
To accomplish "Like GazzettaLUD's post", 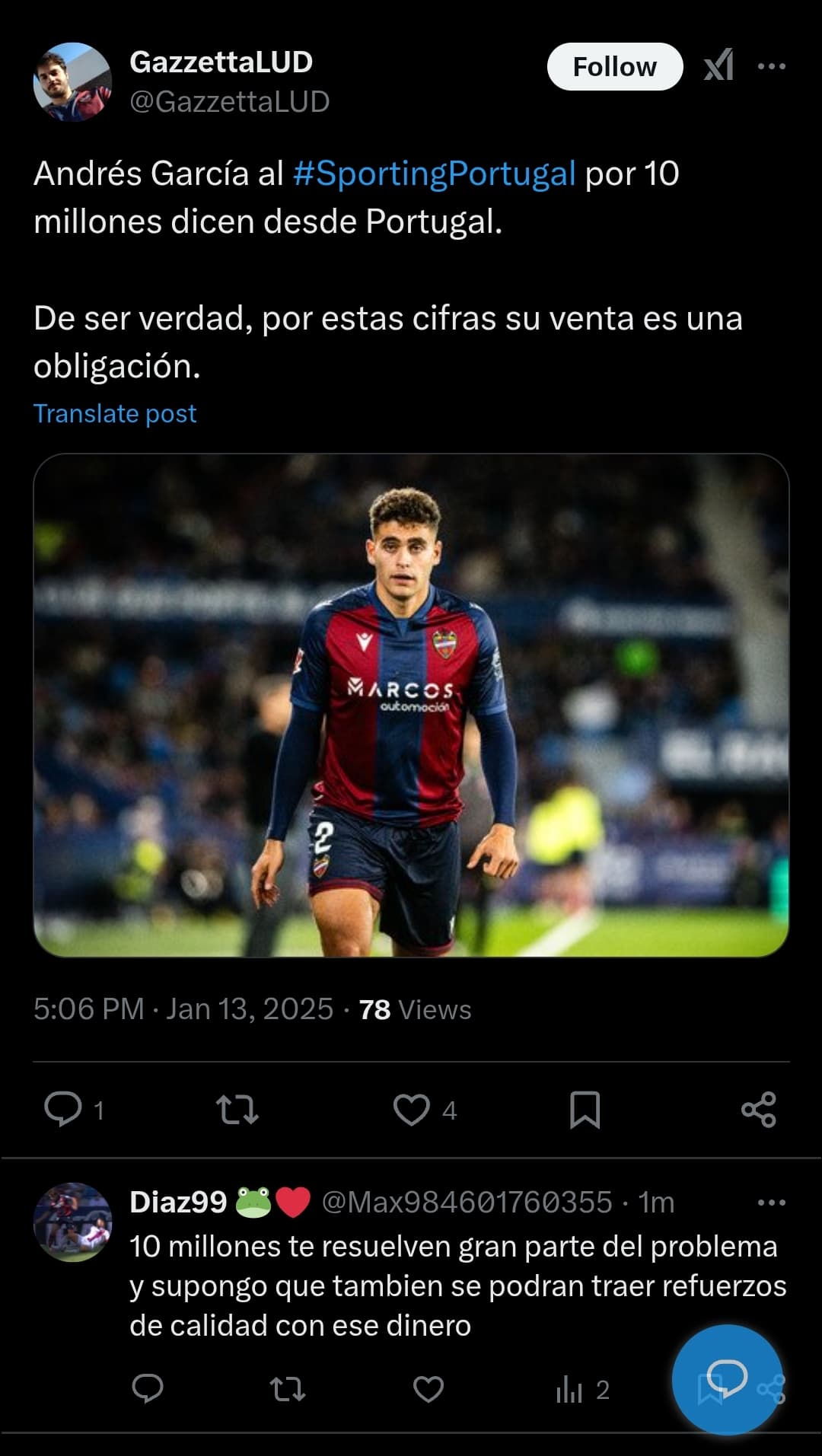I will (x=411, y=1110).
